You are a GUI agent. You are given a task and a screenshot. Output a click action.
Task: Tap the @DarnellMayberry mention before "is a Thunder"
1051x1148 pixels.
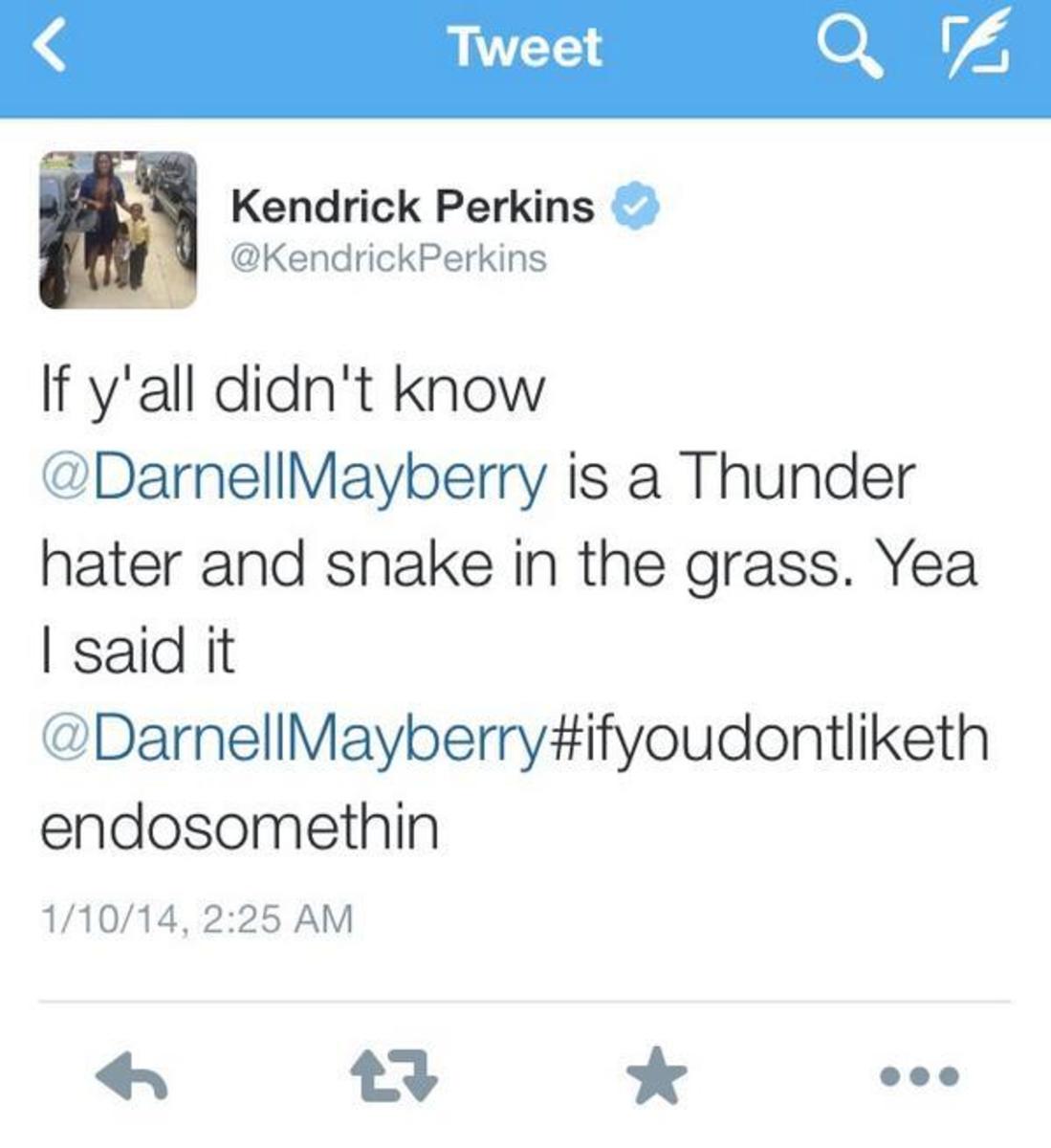pyautogui.click(x=295, y=475)
